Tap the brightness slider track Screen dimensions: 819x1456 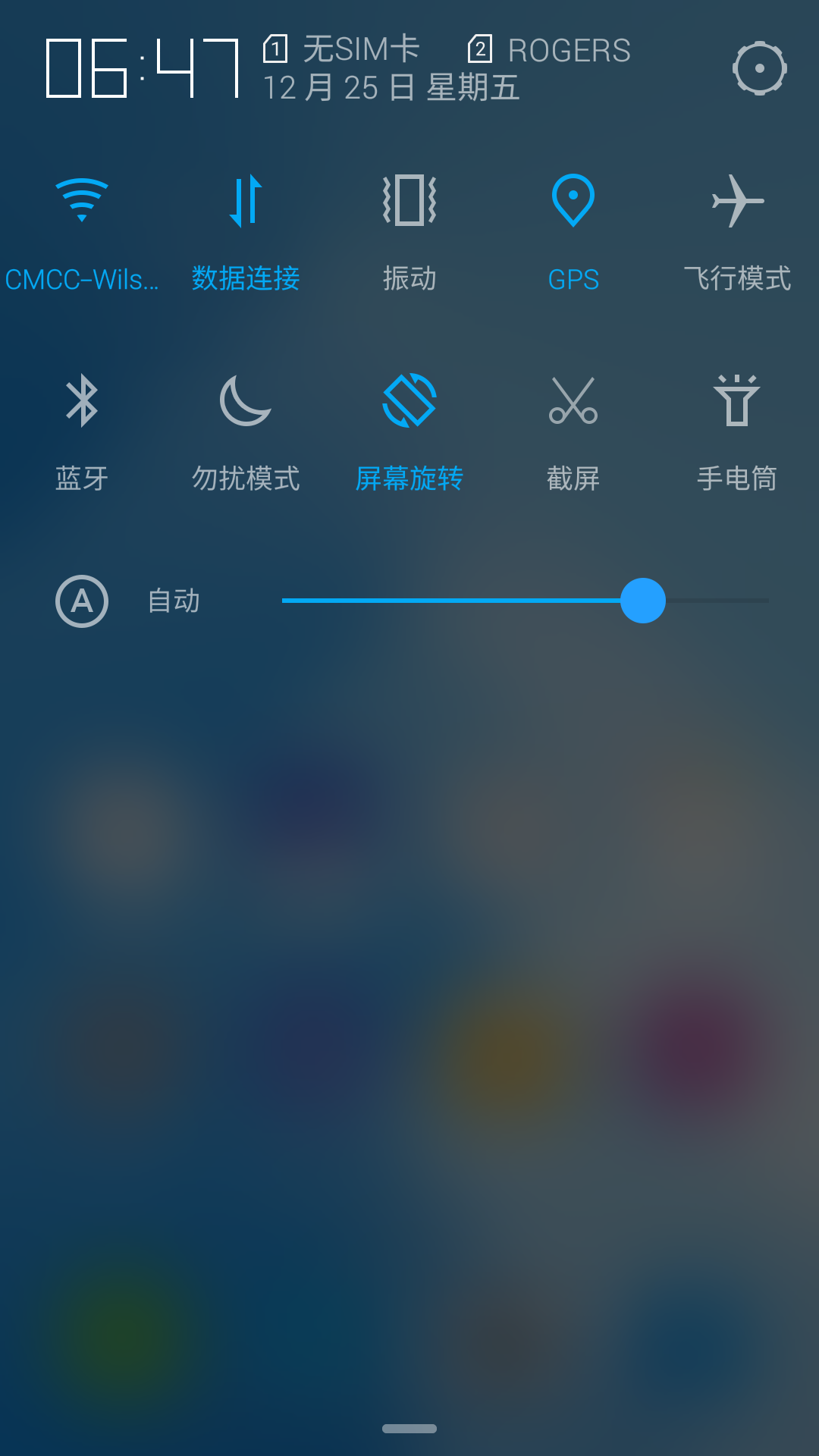[x=526, y=601]
